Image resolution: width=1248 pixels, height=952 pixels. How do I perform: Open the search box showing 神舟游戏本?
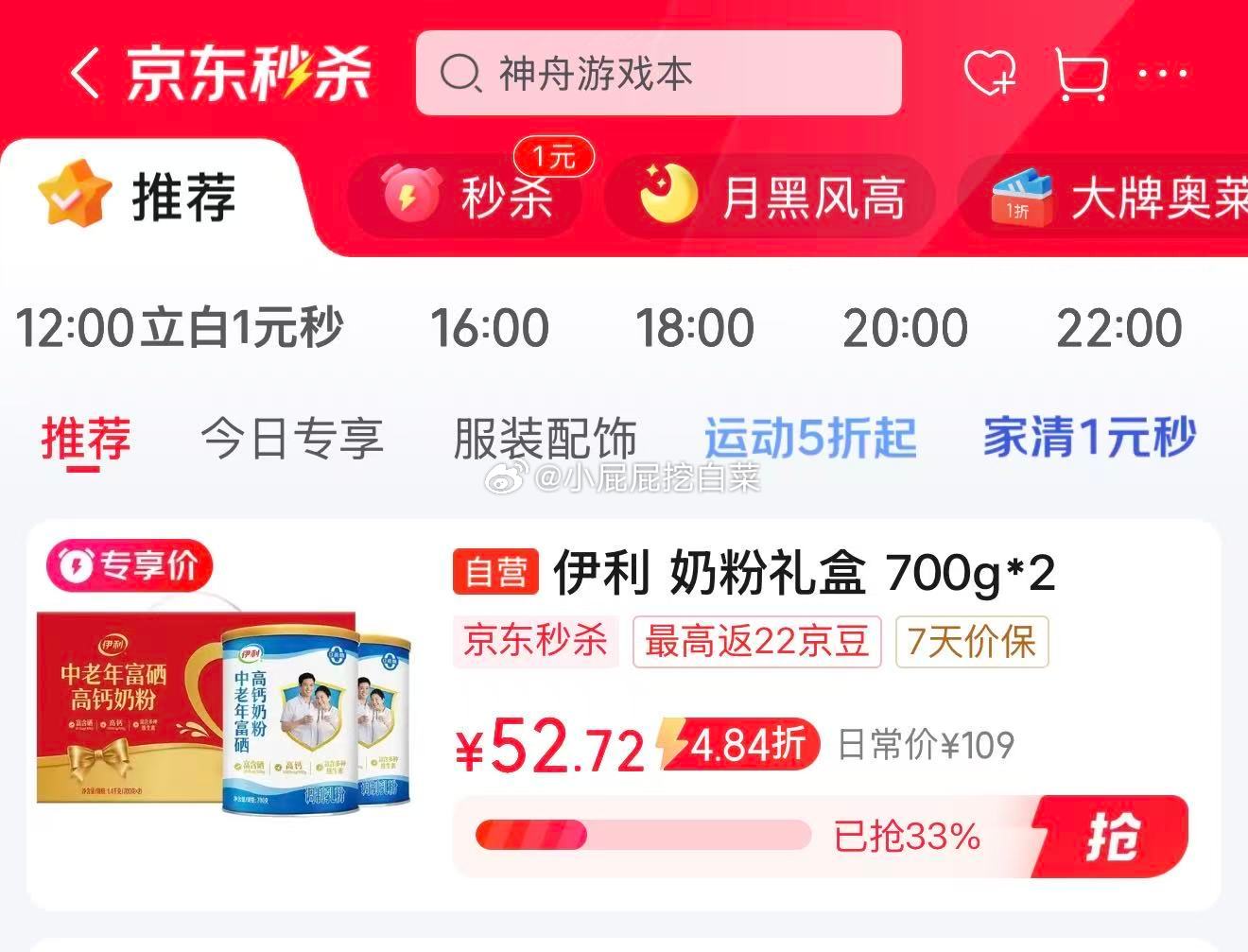point(658,74)
